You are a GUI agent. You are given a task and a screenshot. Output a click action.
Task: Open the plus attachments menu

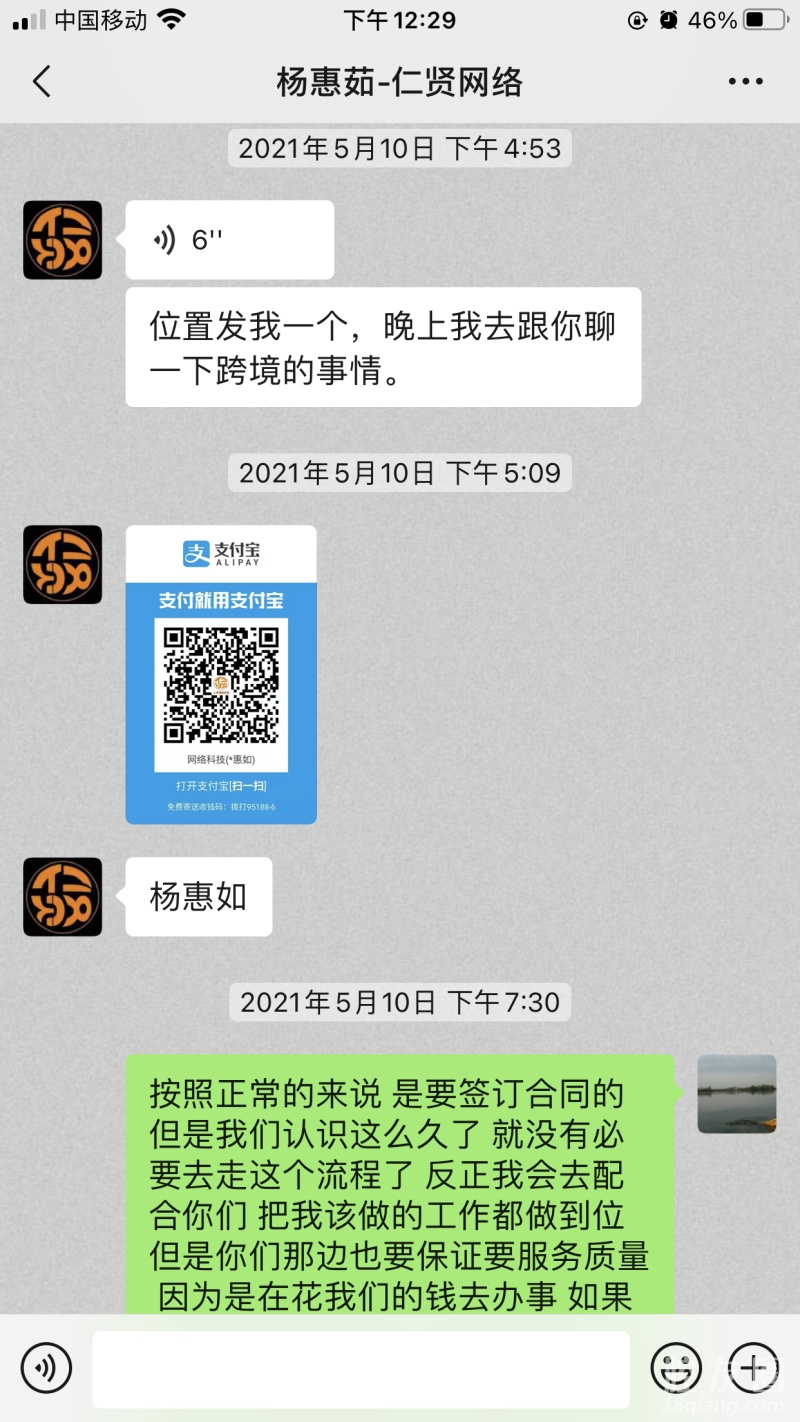pos(752,1368)
